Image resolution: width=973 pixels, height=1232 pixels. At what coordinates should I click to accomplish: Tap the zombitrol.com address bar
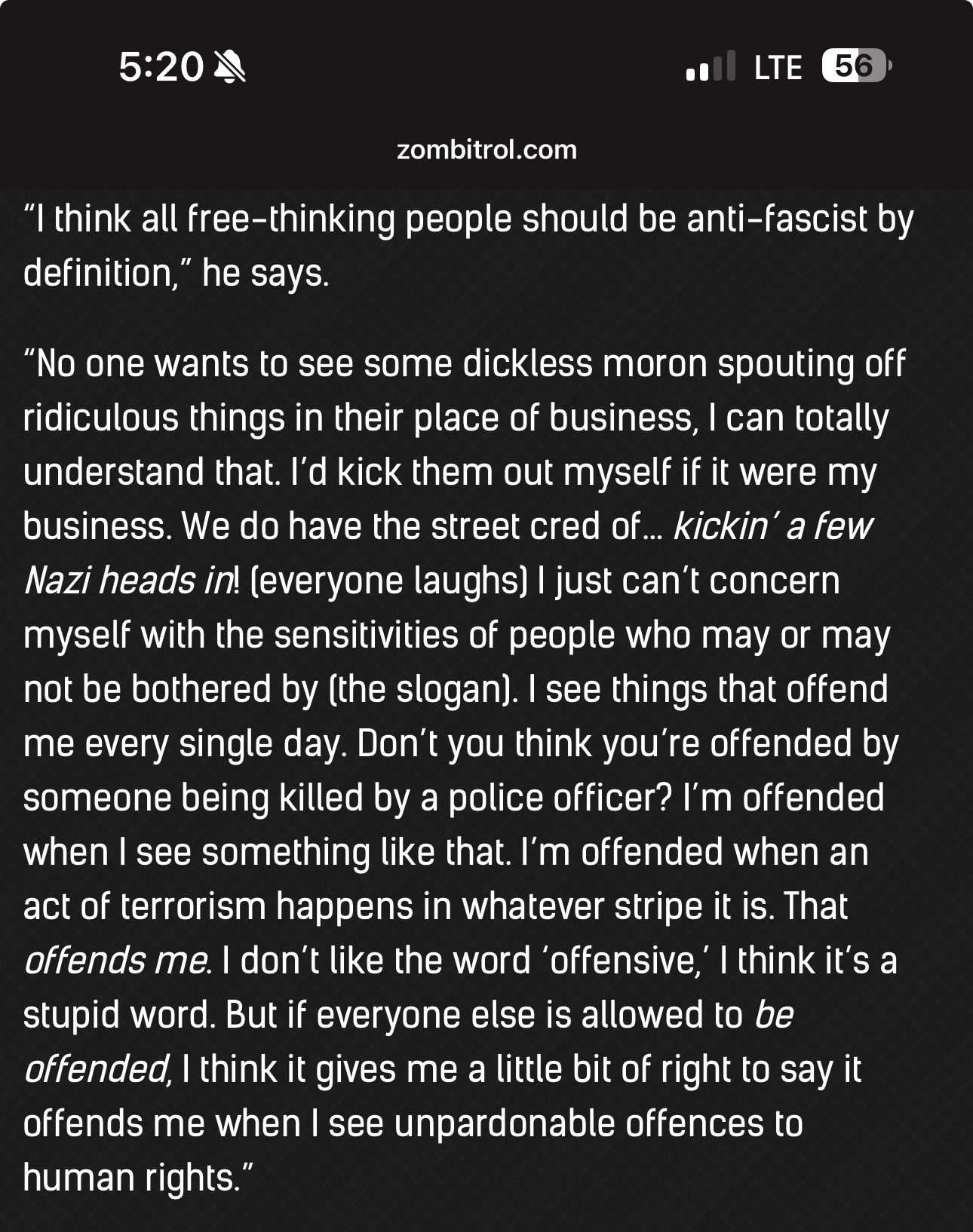[x=487, y=149]
